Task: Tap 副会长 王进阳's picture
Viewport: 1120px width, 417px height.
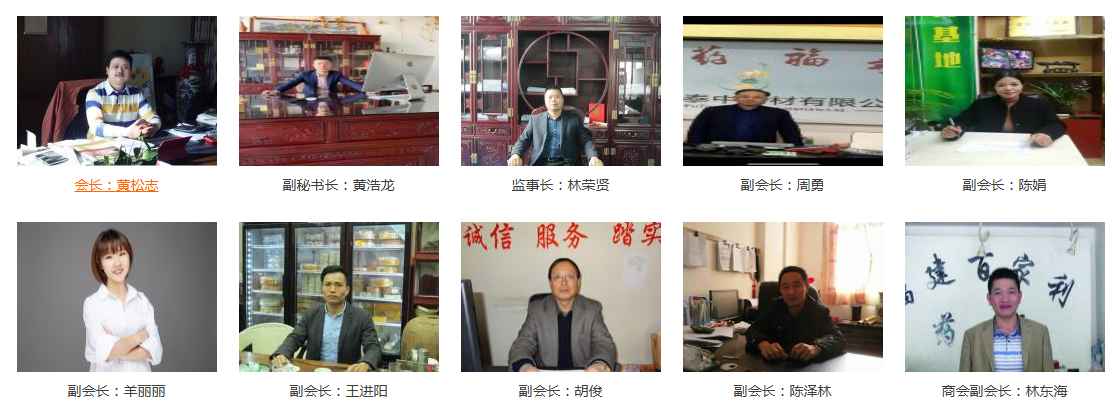Action: click(338, 297)
